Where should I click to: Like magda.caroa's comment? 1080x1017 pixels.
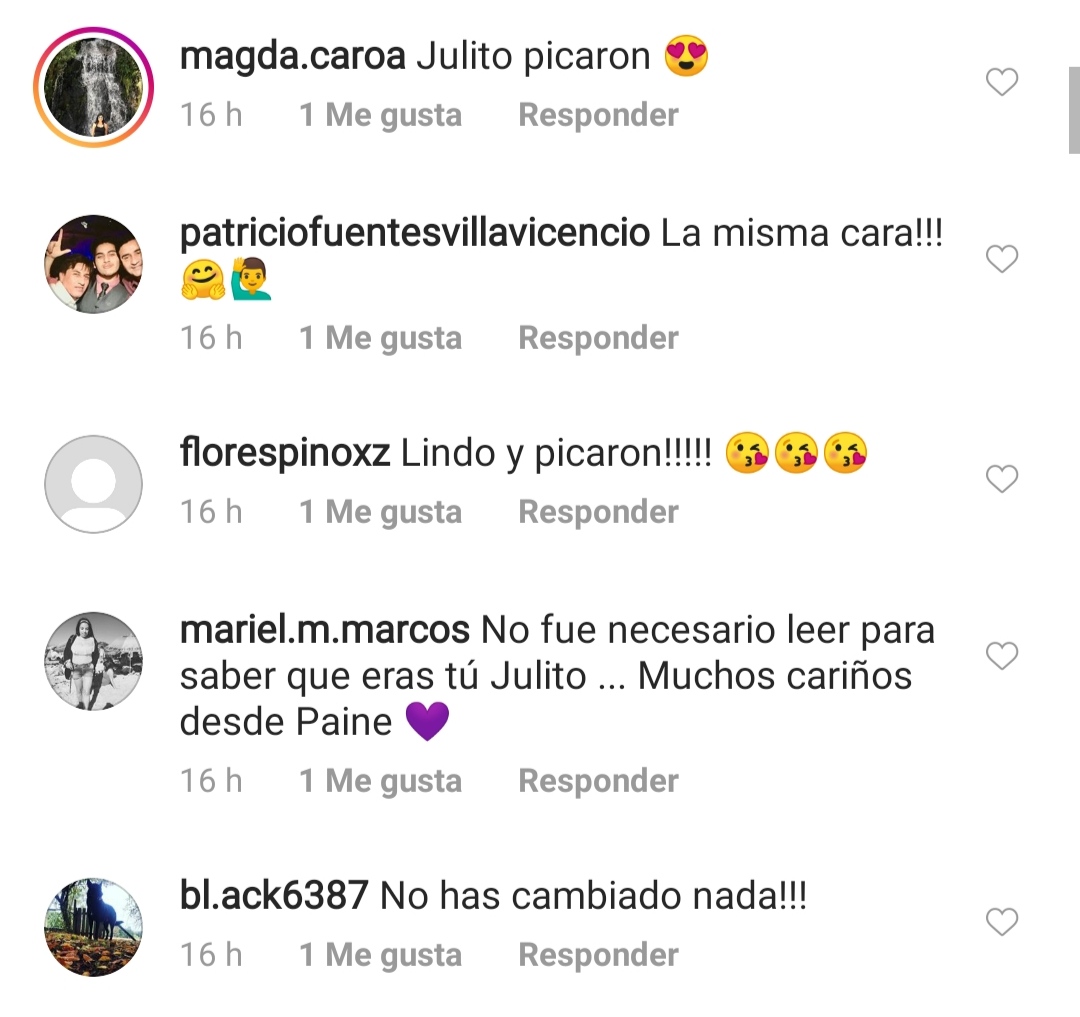pyautogui.click(x=1001, y=82)
